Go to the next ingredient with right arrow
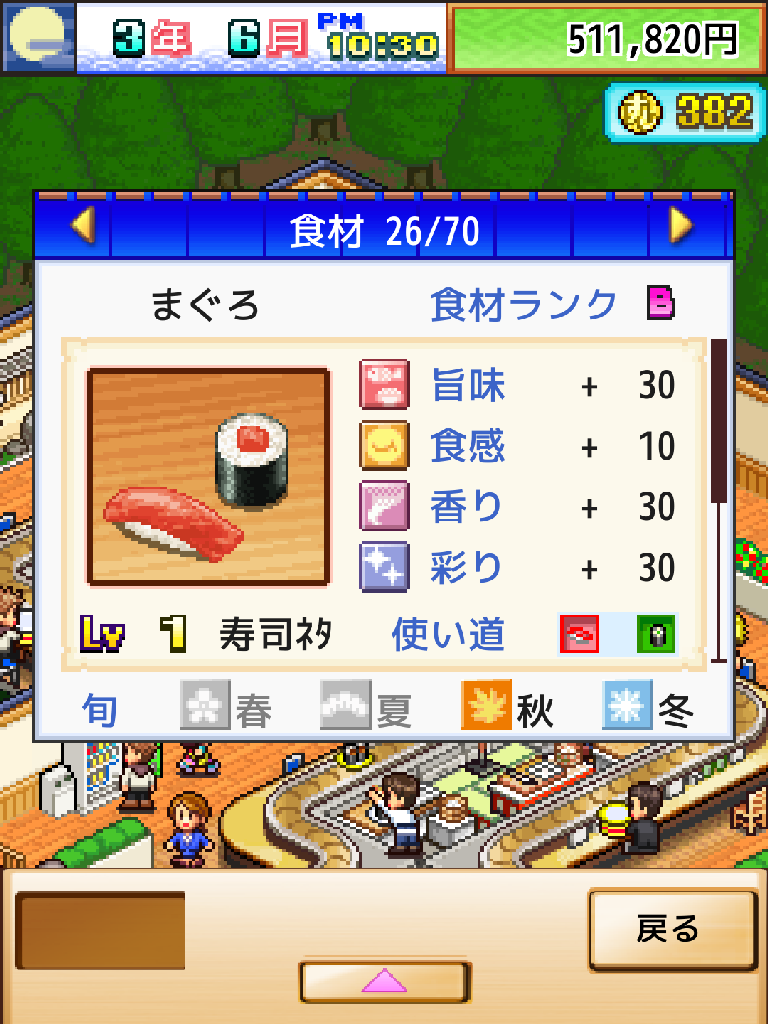The width and height of the screenshot is (768, 1024). tap(681, 226)
